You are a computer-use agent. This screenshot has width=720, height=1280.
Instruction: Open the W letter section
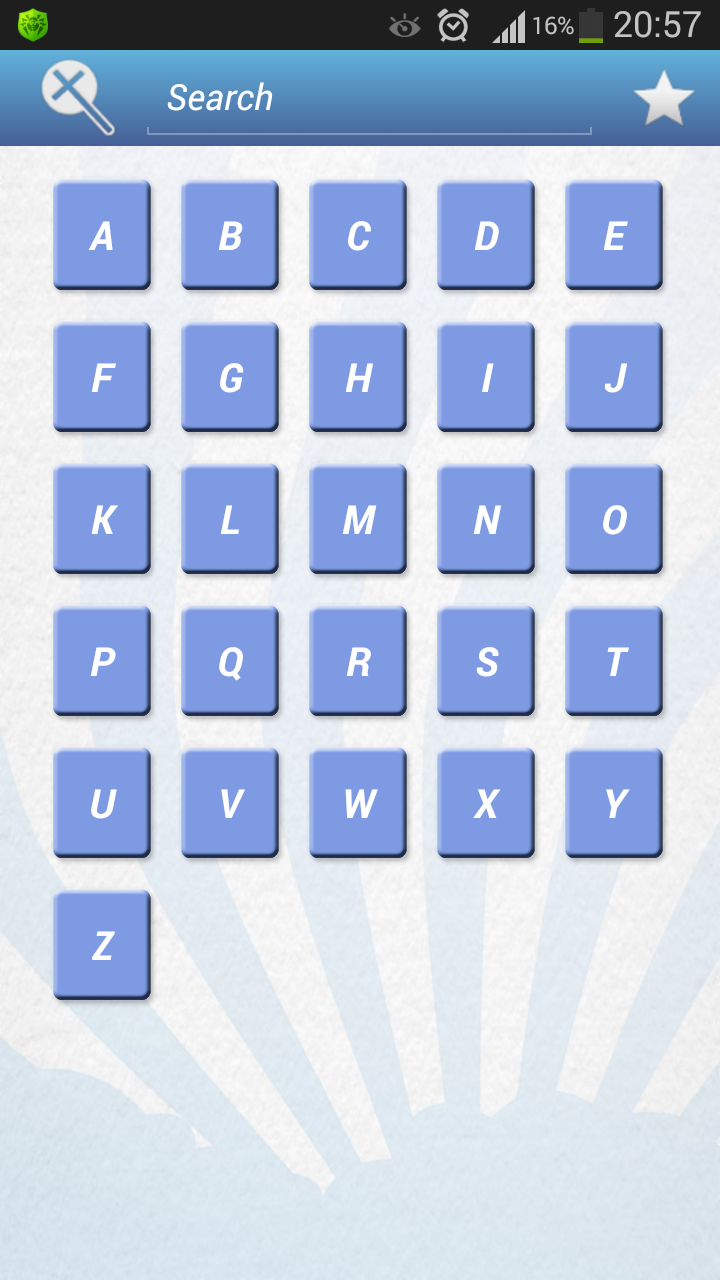[x=358, y=803]
